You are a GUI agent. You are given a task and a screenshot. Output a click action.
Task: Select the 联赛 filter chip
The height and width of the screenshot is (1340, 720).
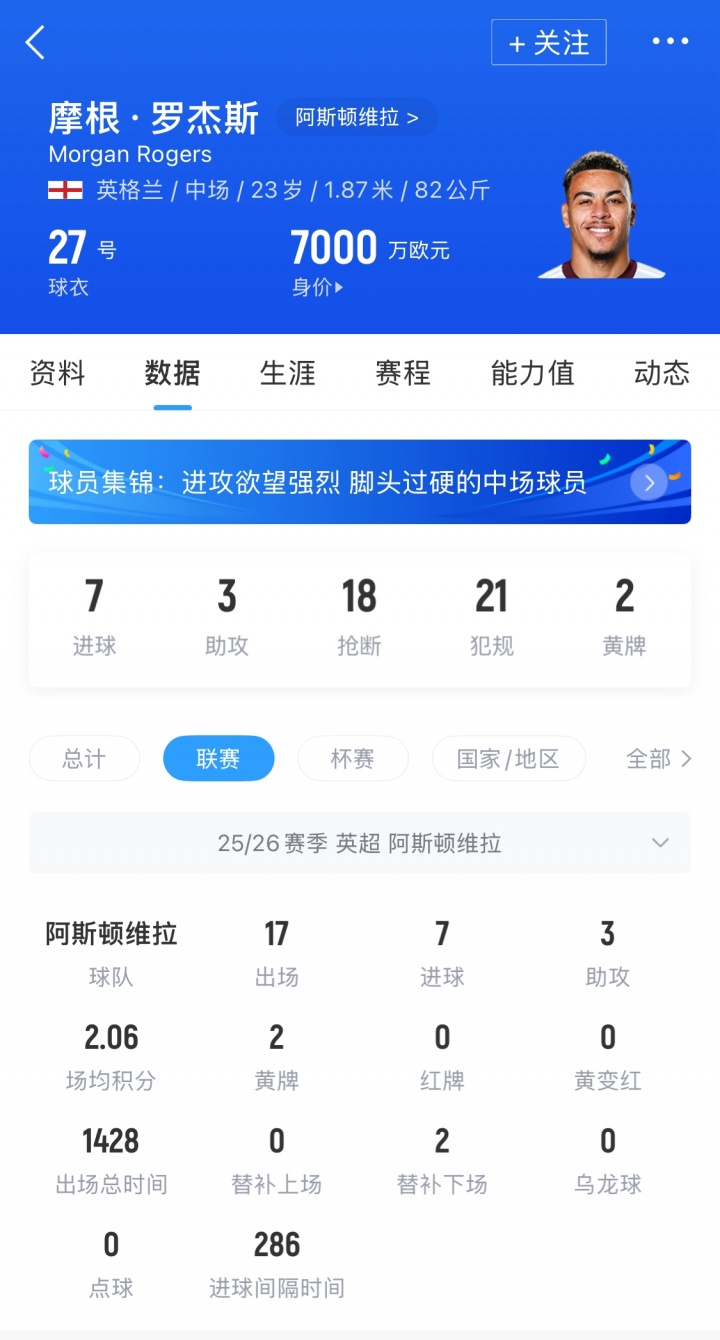(218, 759)
